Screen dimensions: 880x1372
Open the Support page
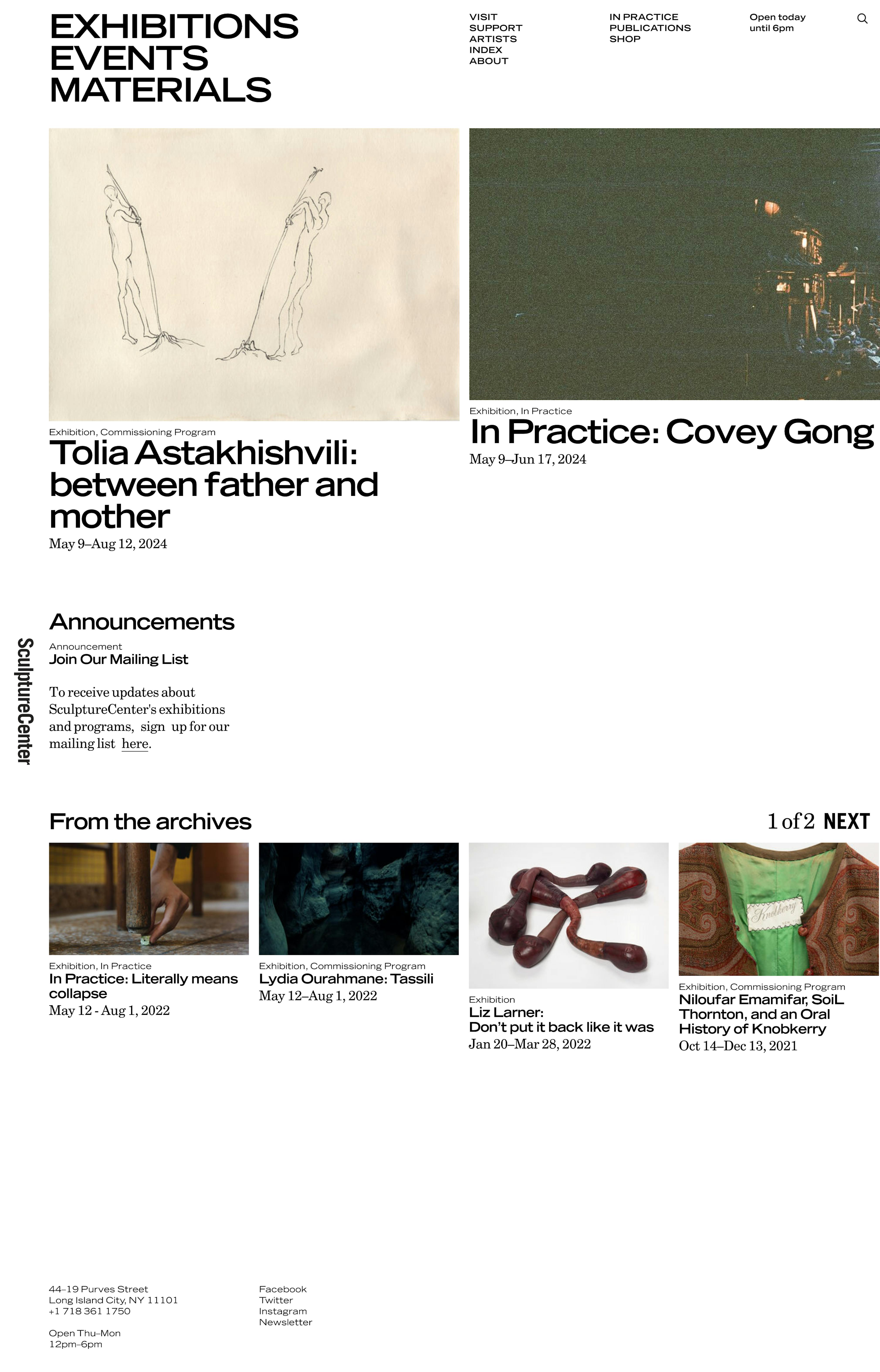[495, 28]
